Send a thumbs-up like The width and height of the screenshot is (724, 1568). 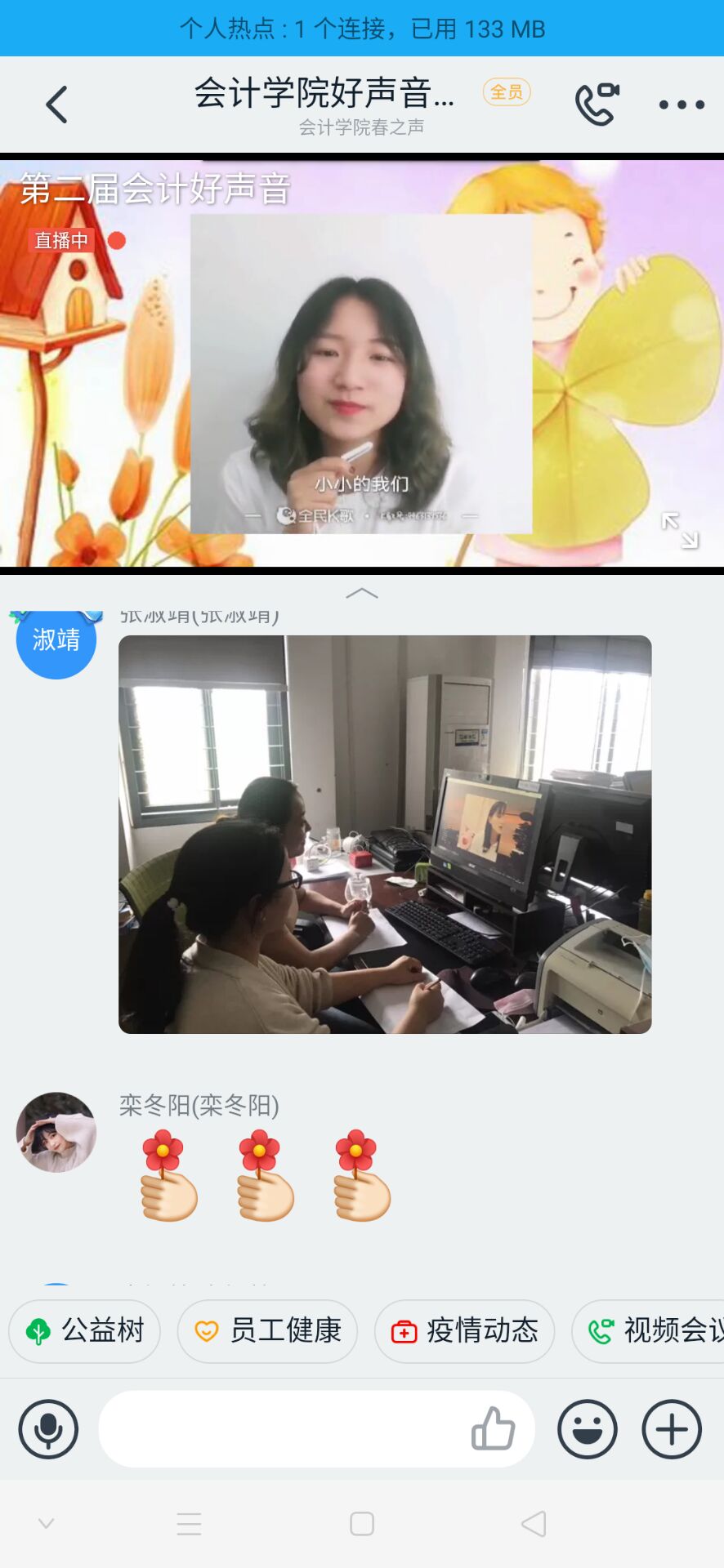(x=493, y=1429)
